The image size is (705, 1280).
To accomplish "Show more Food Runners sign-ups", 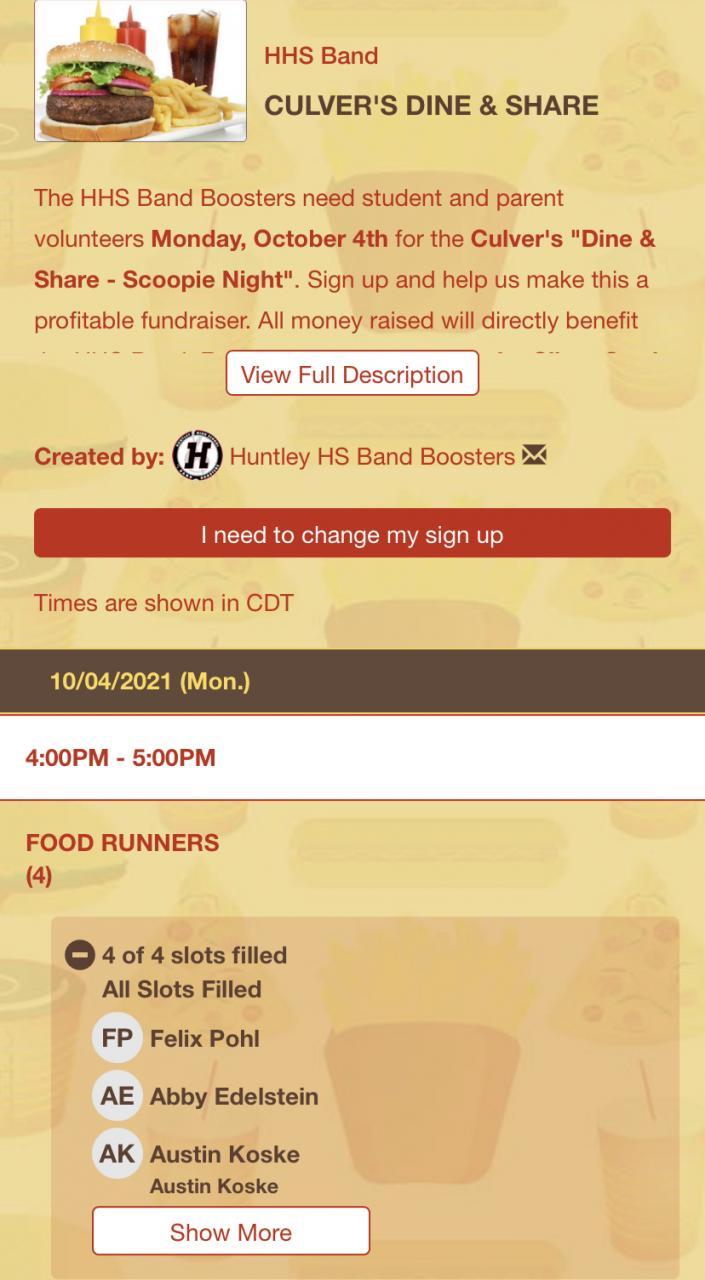I will point(231,1231).
